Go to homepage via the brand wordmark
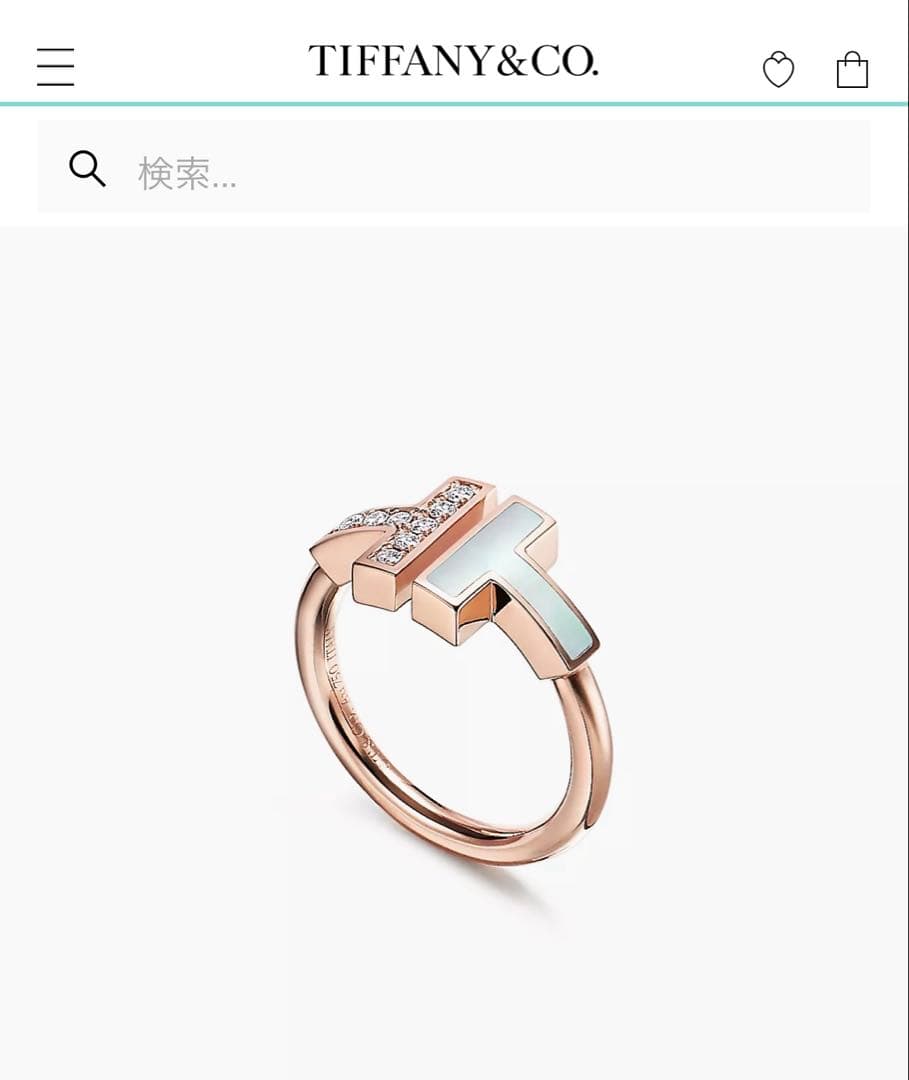The width and height of the screenshot is (909, 1080). click(454, 60)
